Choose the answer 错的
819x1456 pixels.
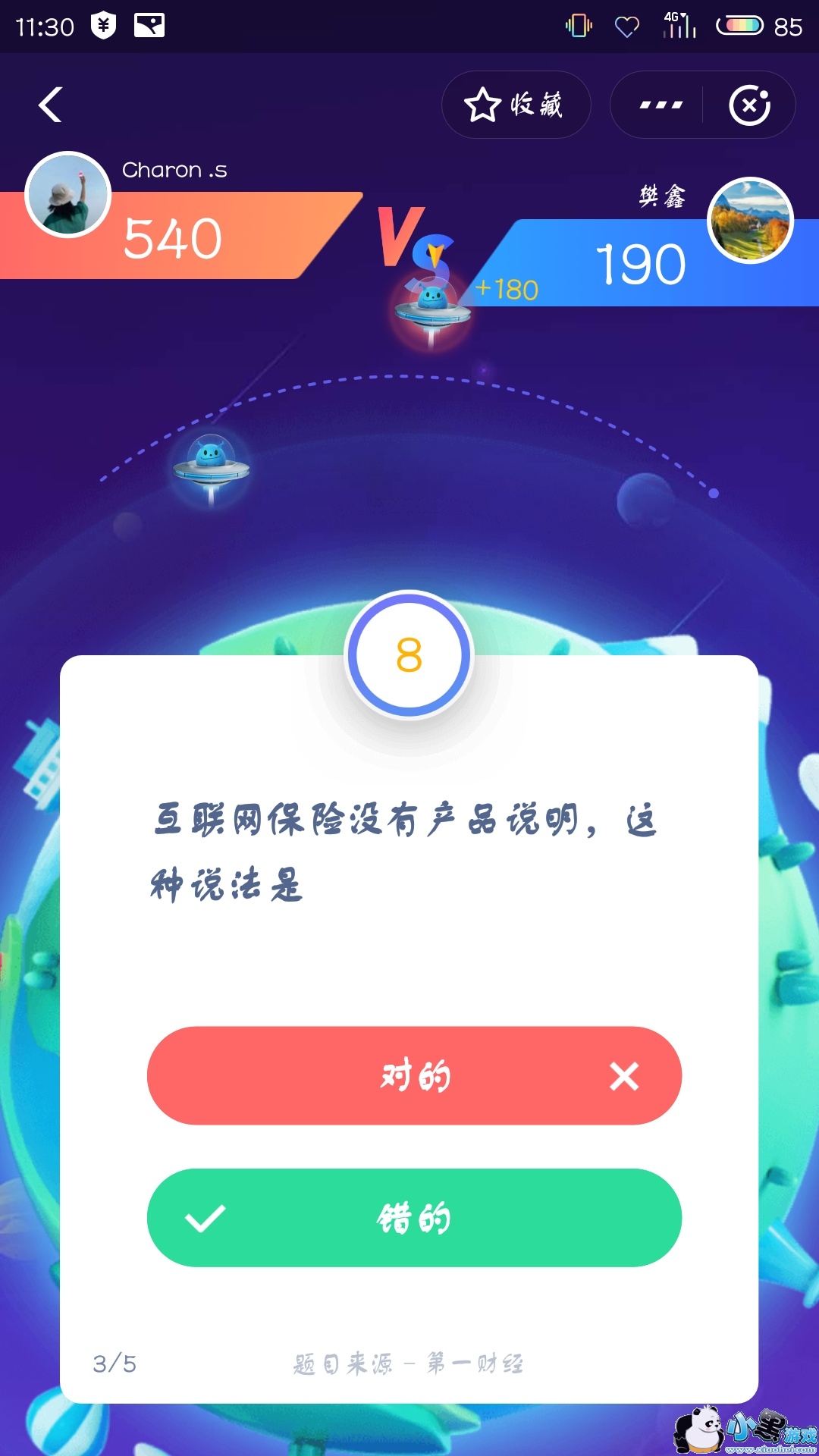[414, 1217]
